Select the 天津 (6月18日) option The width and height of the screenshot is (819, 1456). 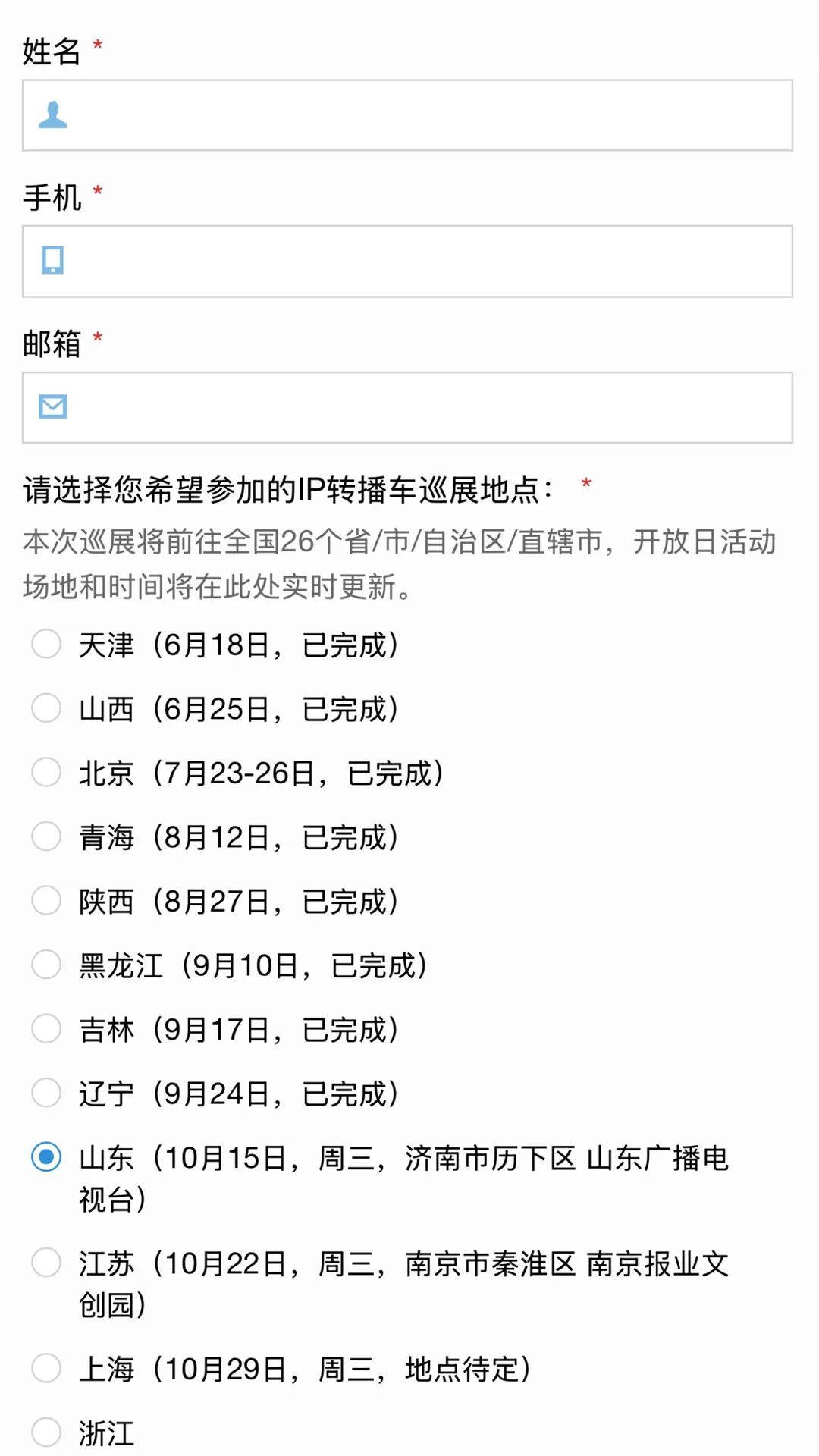(46, 644)
